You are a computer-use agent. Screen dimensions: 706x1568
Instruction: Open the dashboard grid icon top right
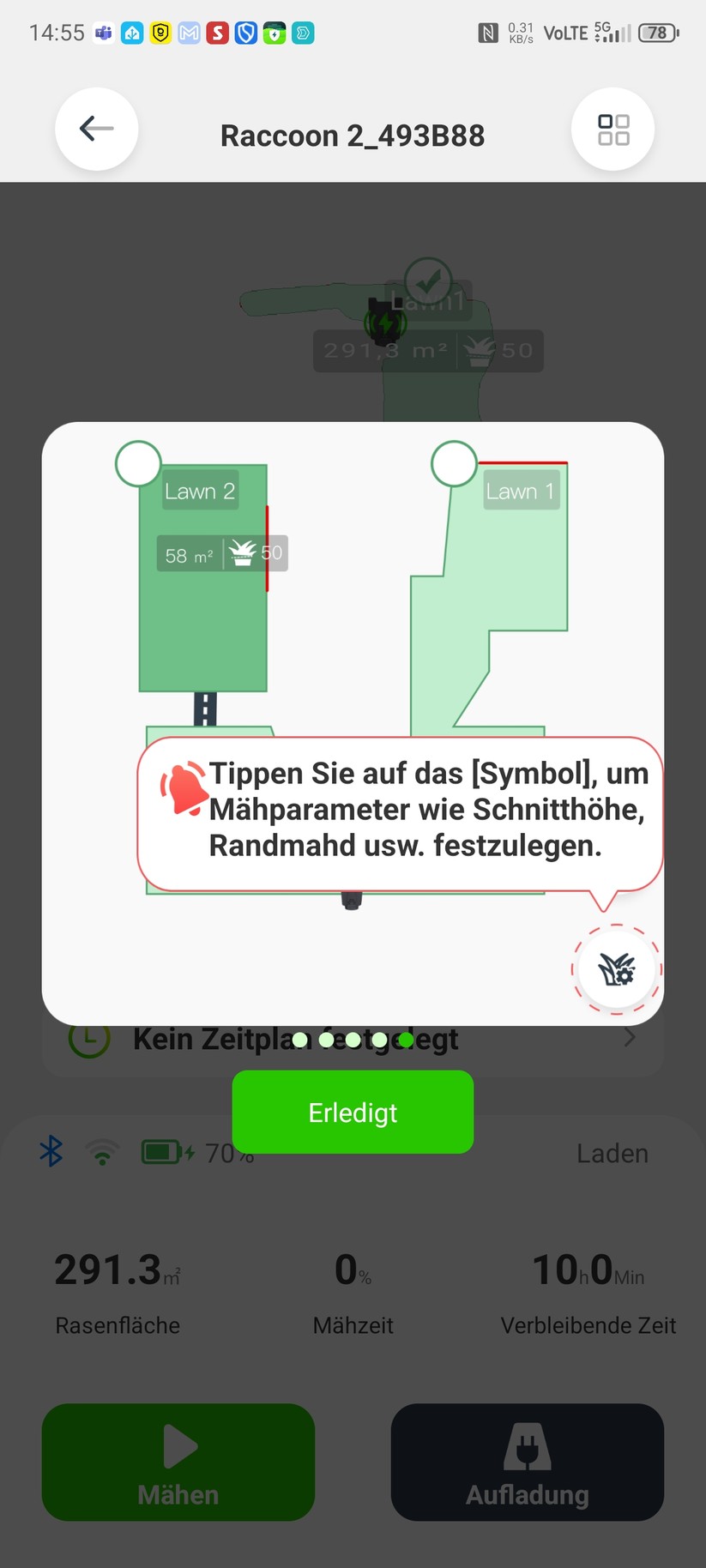click(612, 128)
